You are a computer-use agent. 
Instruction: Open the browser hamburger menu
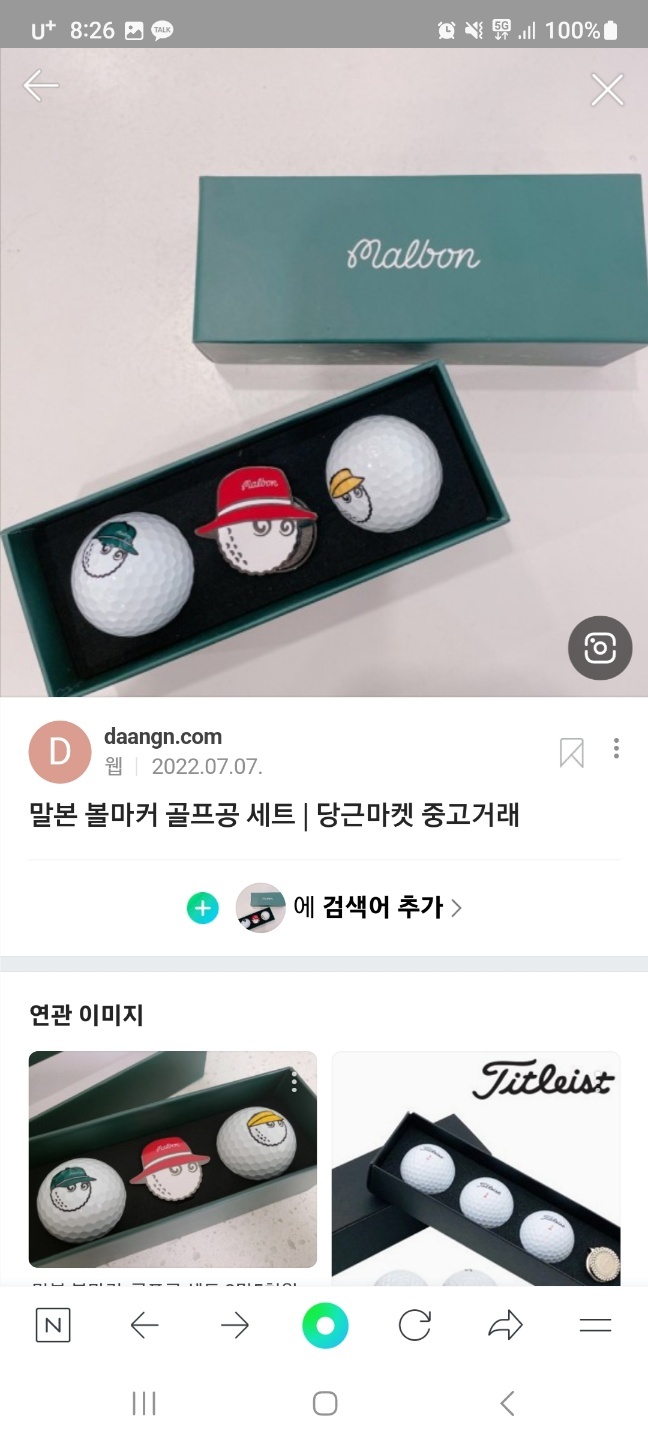coord(595,1326)
